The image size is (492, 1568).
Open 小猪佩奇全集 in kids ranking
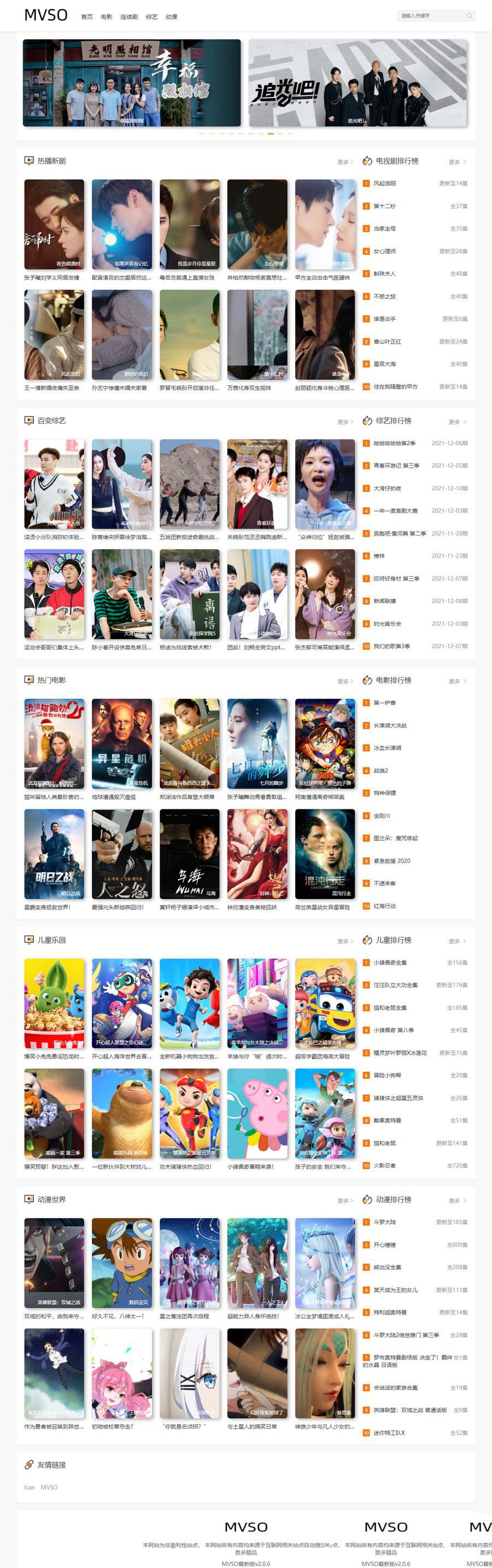[390, 962]
